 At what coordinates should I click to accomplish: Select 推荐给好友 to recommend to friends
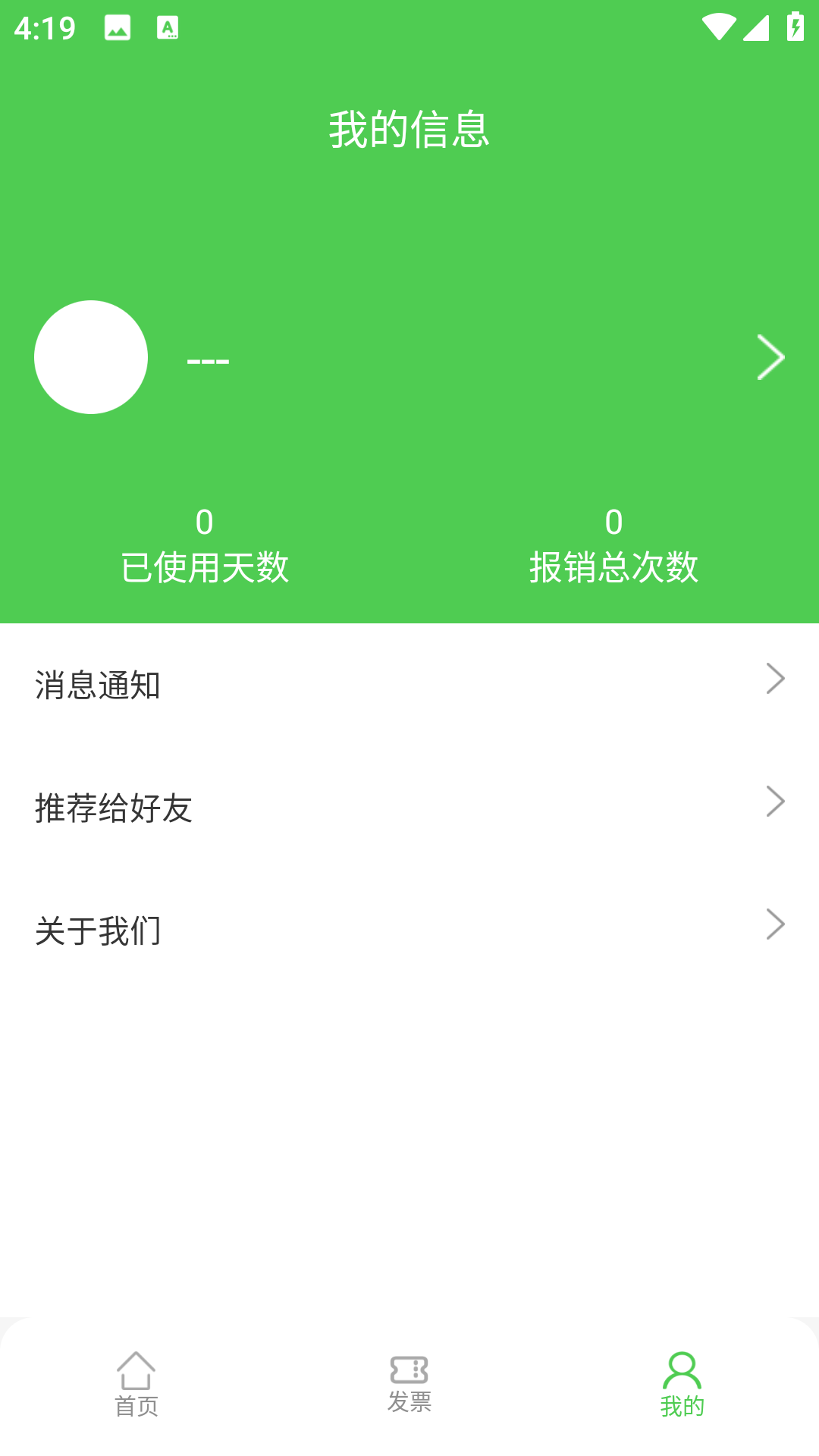click(409, 806)
